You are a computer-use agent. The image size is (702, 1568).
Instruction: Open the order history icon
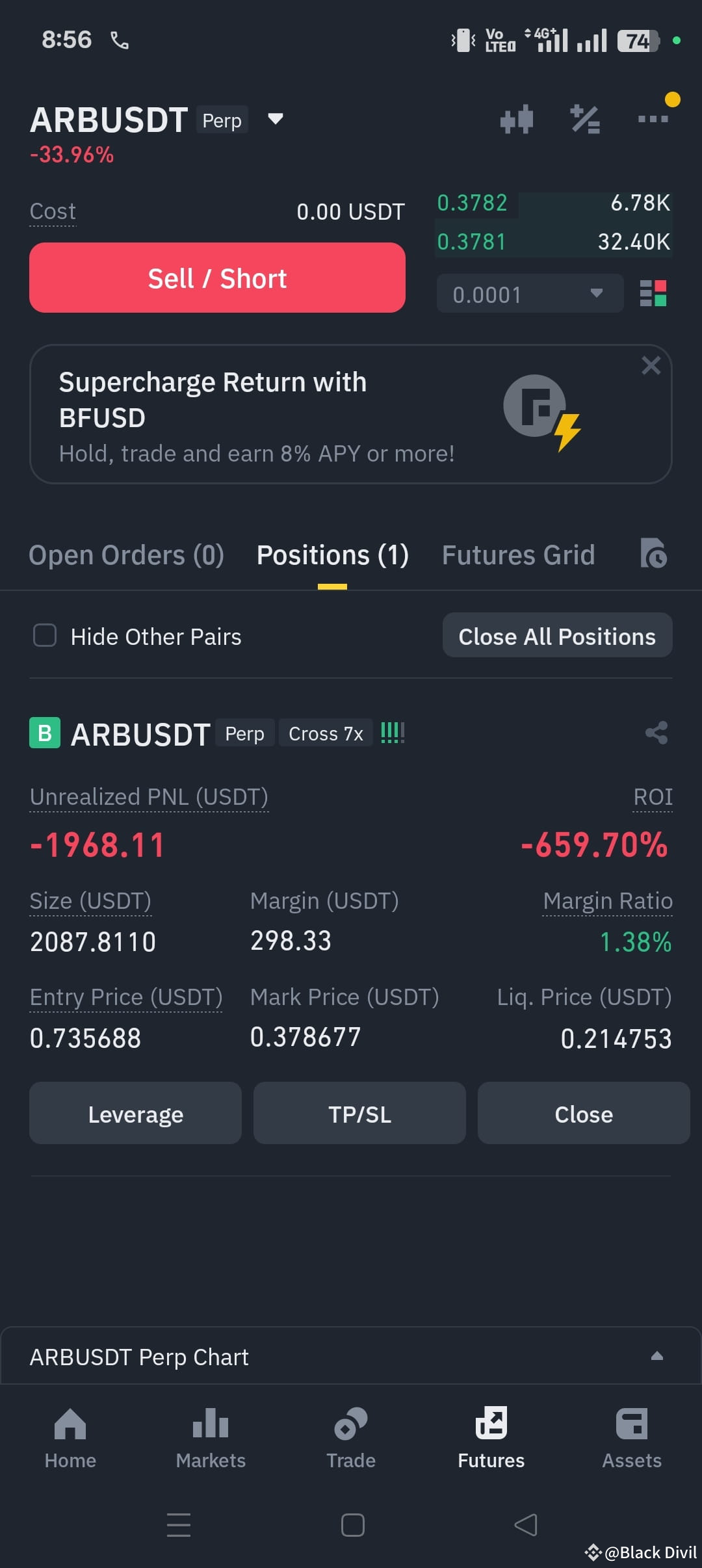tap(653, 554)
